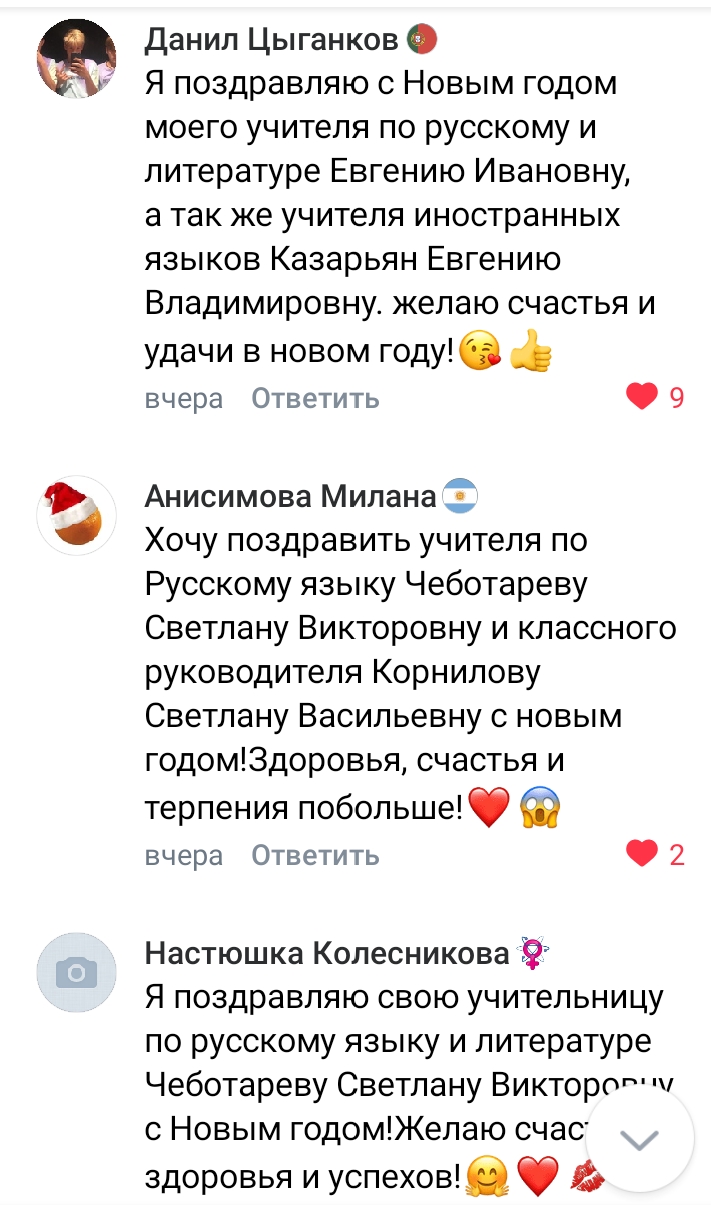The image size is (711, 1205).
Task: Open the profile name Данил Цыганков
Action: pyautogui.click(x=273, y=39)
